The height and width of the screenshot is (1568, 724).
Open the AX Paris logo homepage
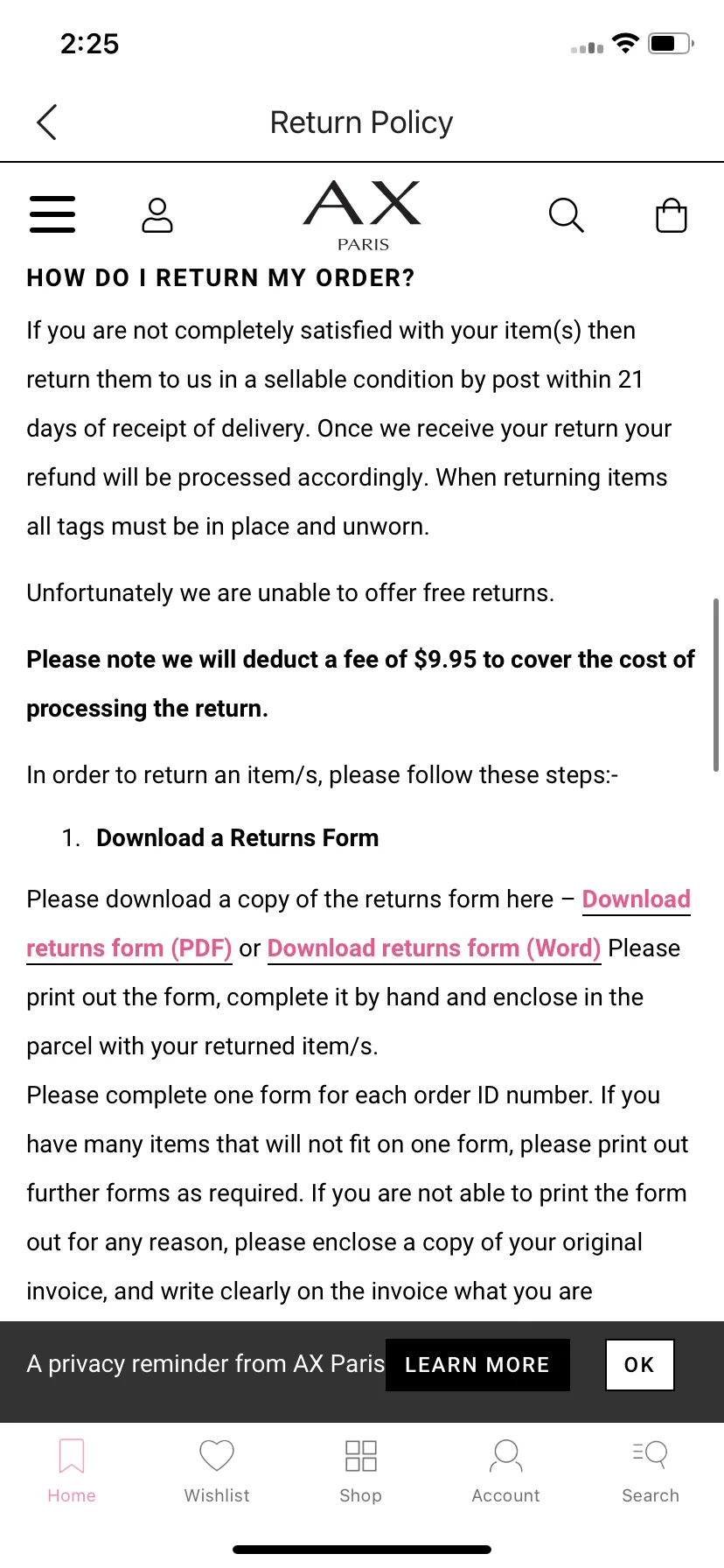363,215
